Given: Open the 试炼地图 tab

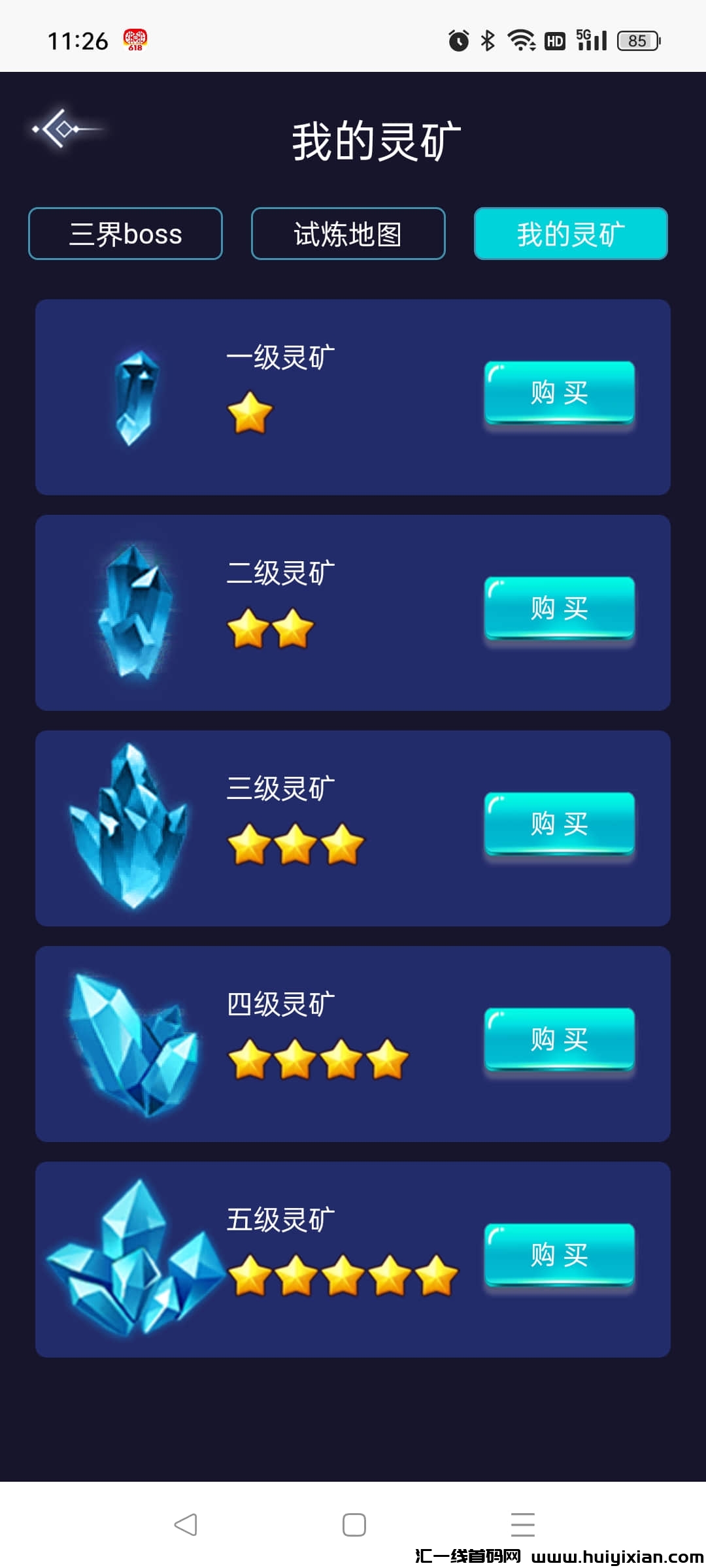Looking at the screenshot, I should [x=348, y=234].
